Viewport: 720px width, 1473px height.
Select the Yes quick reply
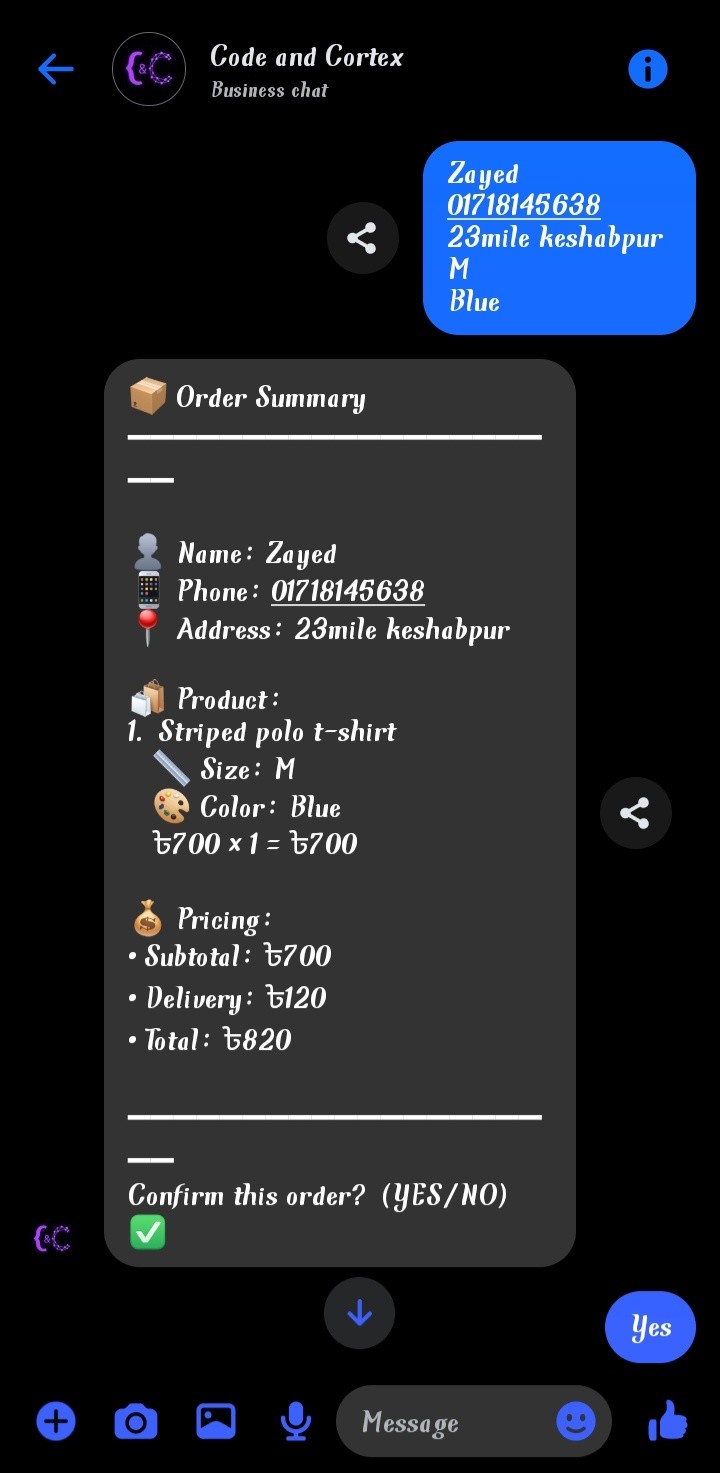(x=650, y=1327)
